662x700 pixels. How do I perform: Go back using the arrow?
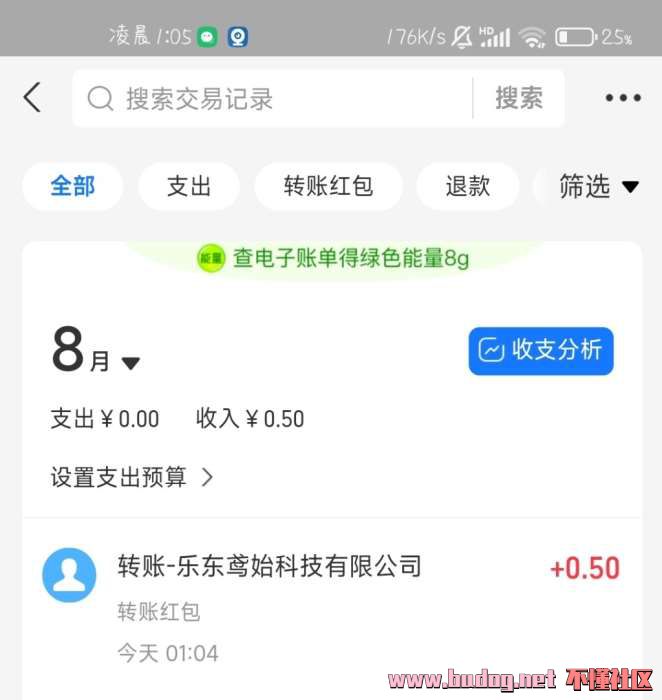pyautogui.click(x=33, y=98)
